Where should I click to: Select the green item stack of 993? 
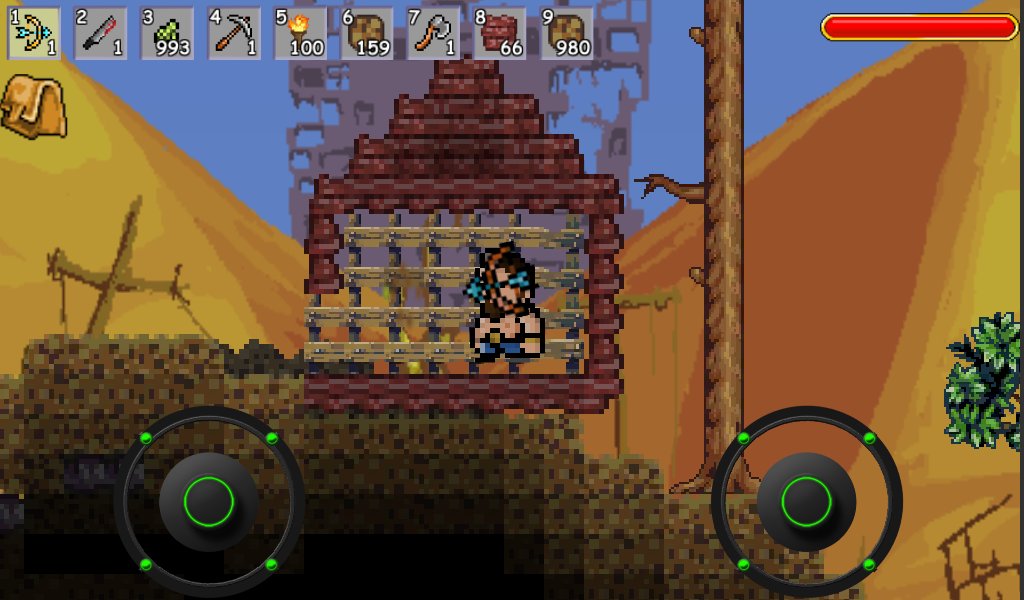tap(167, 33)
